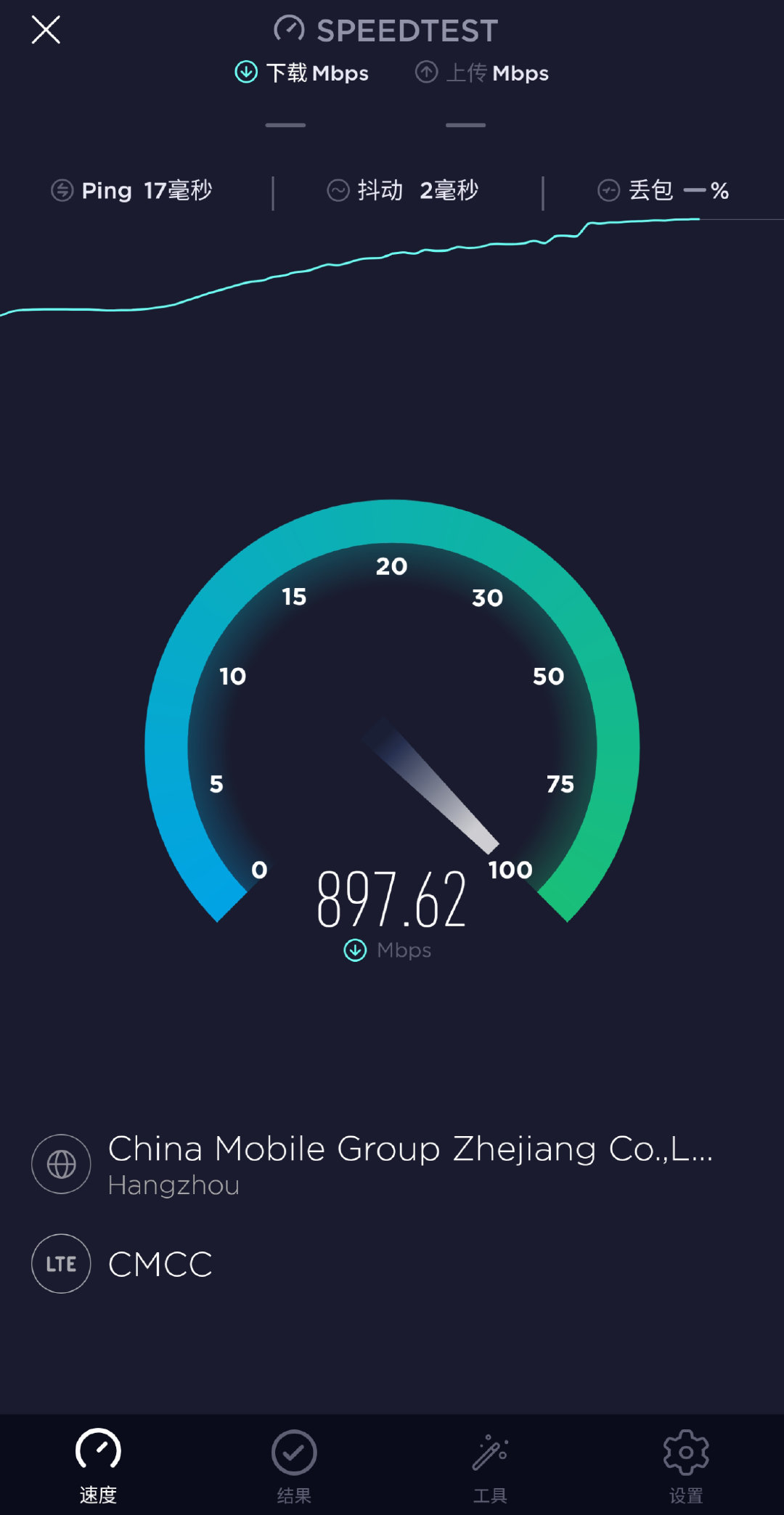The width and height of the screenshot is (784, 1515).
Task: Click the 丢包 packet loss gauge icon
Action: coord(607,190)
